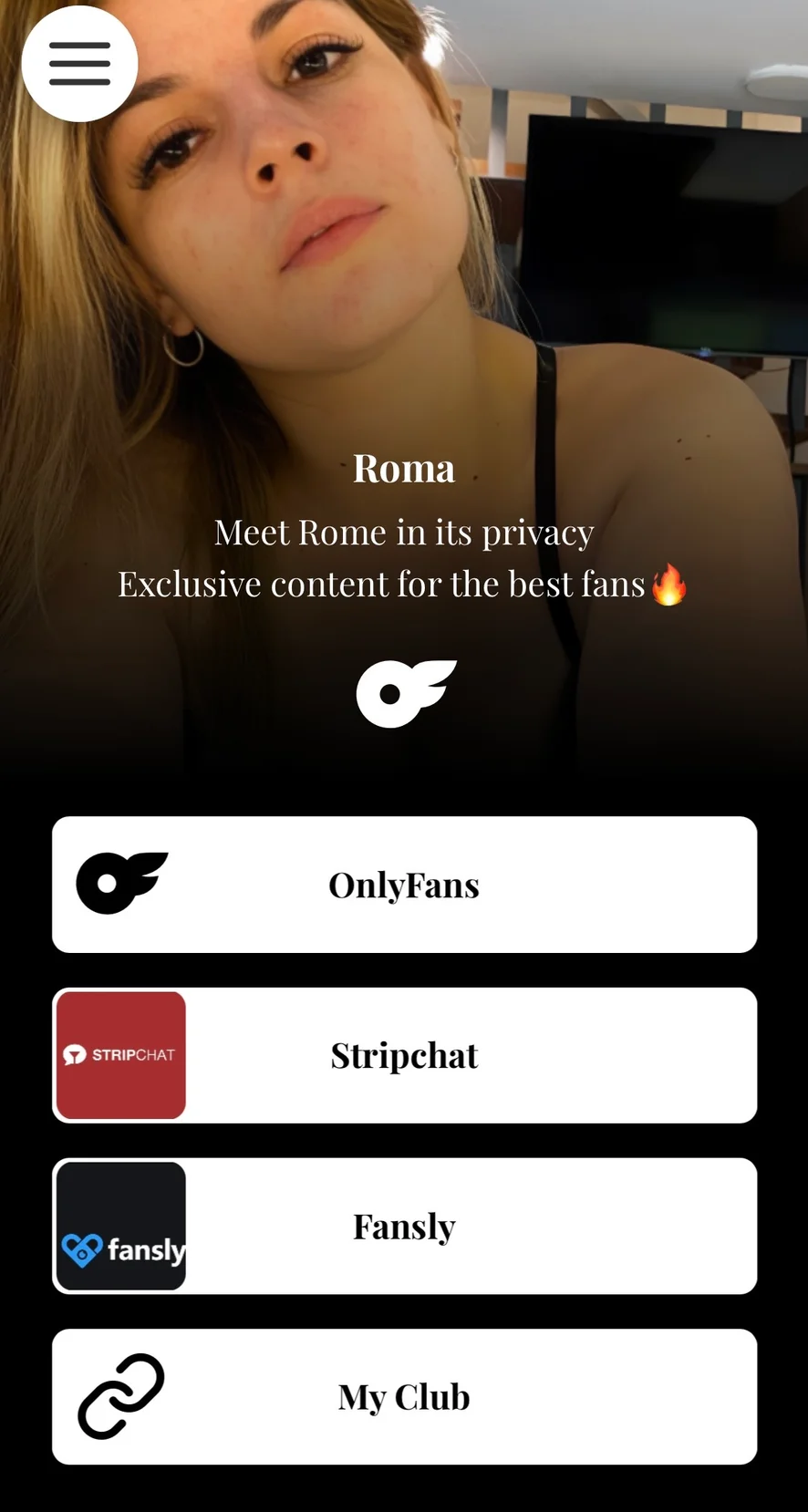Open the Fansly link button
The height and width of the screenshot is (1512, 808).
[404, 1226]
